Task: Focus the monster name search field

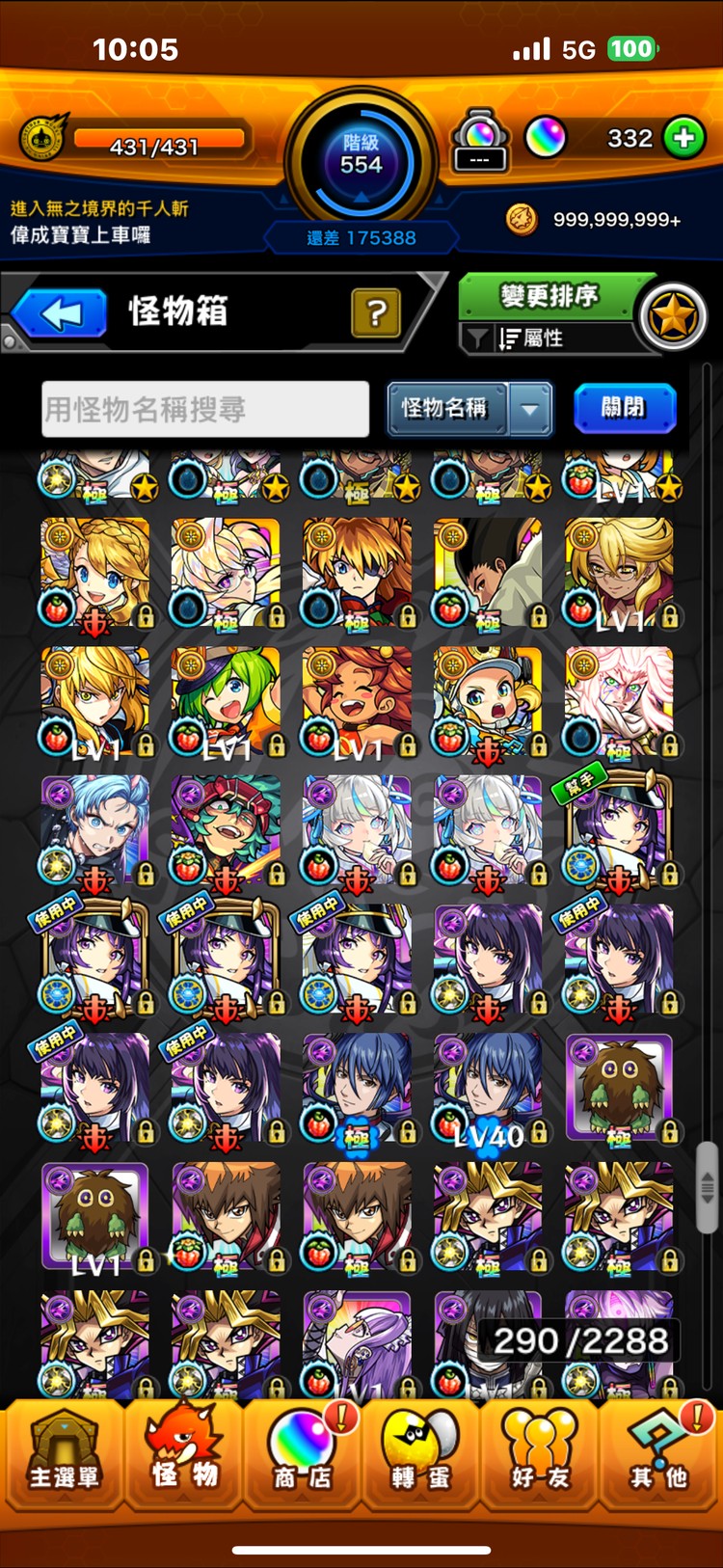Action: 205,409
